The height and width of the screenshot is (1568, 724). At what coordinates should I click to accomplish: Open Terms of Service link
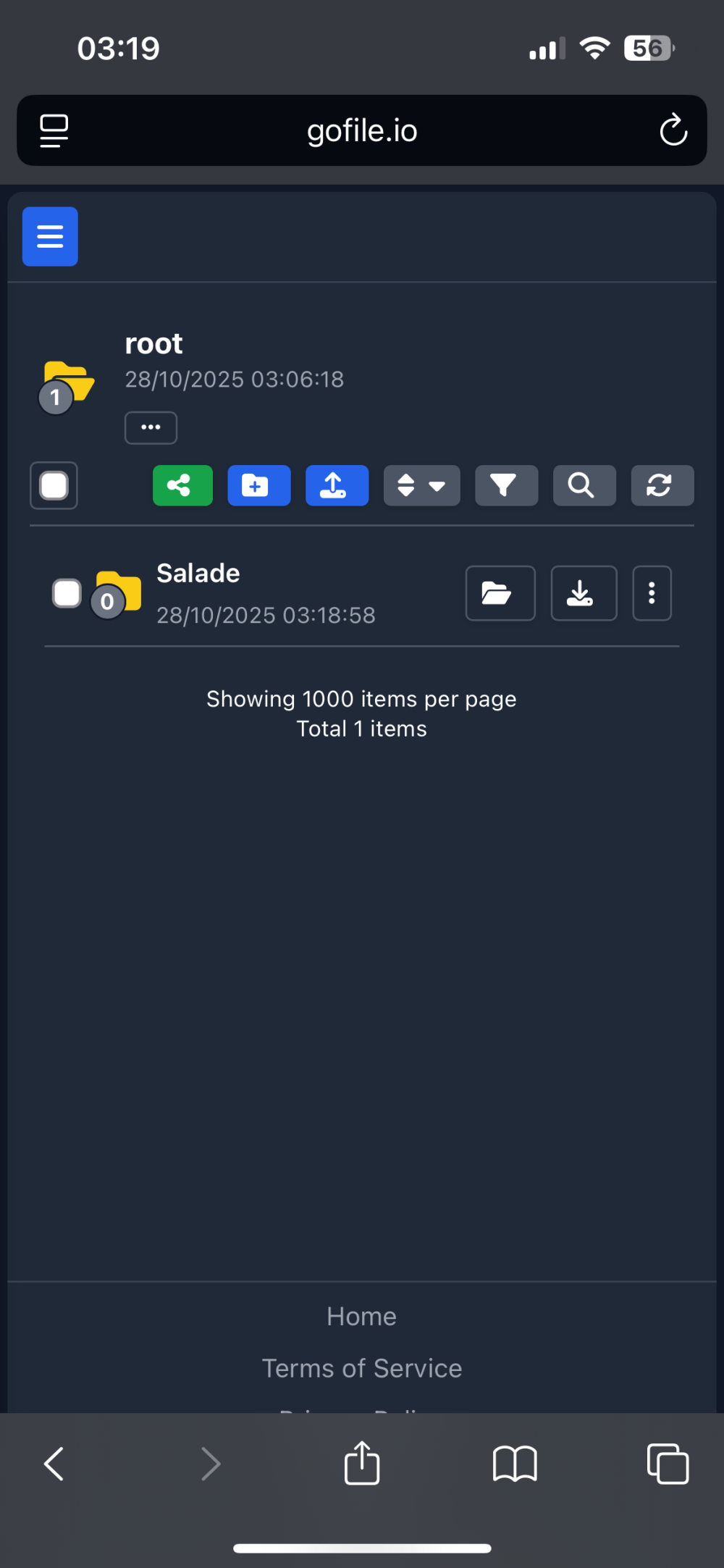[x=361, y=1368]
